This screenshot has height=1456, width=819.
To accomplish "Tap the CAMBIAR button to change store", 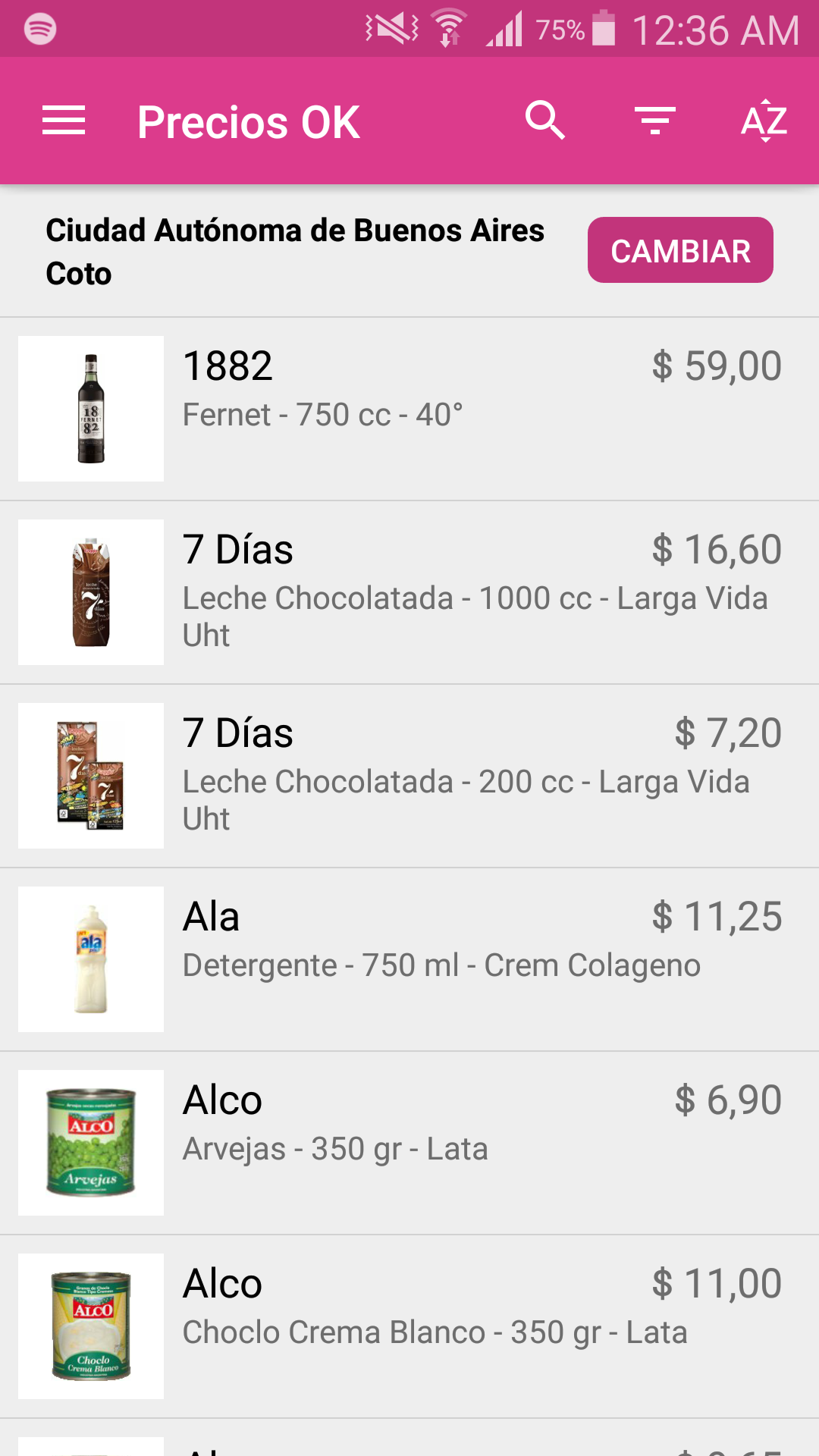I will tap(680, 250).
